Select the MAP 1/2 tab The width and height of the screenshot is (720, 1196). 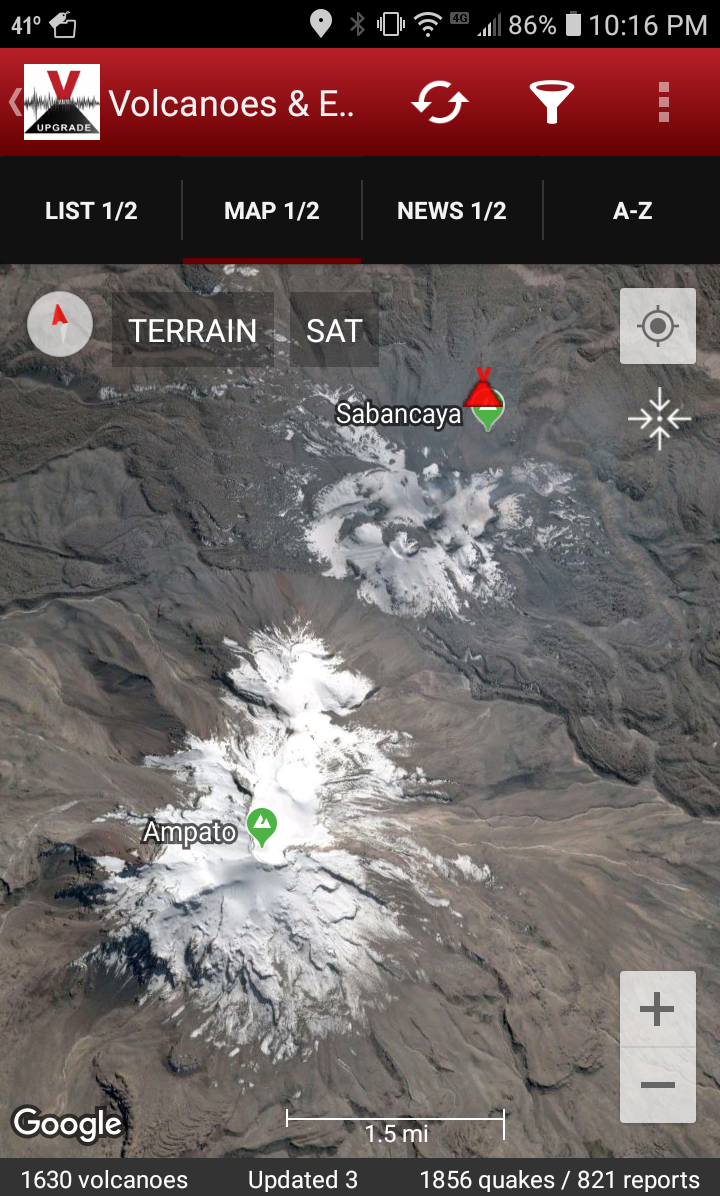[272, 211]
